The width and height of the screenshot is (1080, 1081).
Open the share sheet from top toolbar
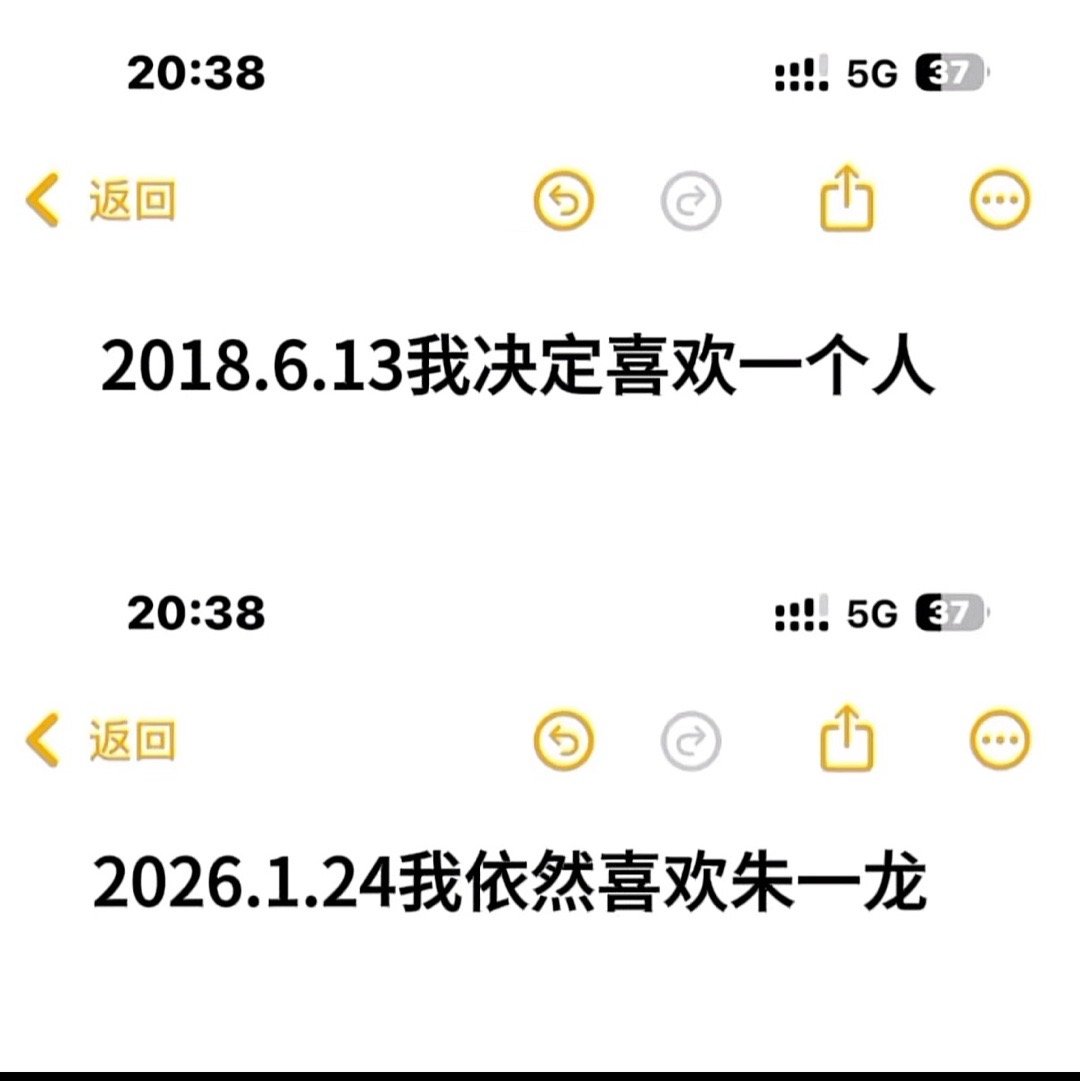pyautogui.click(x=847, y=199)
